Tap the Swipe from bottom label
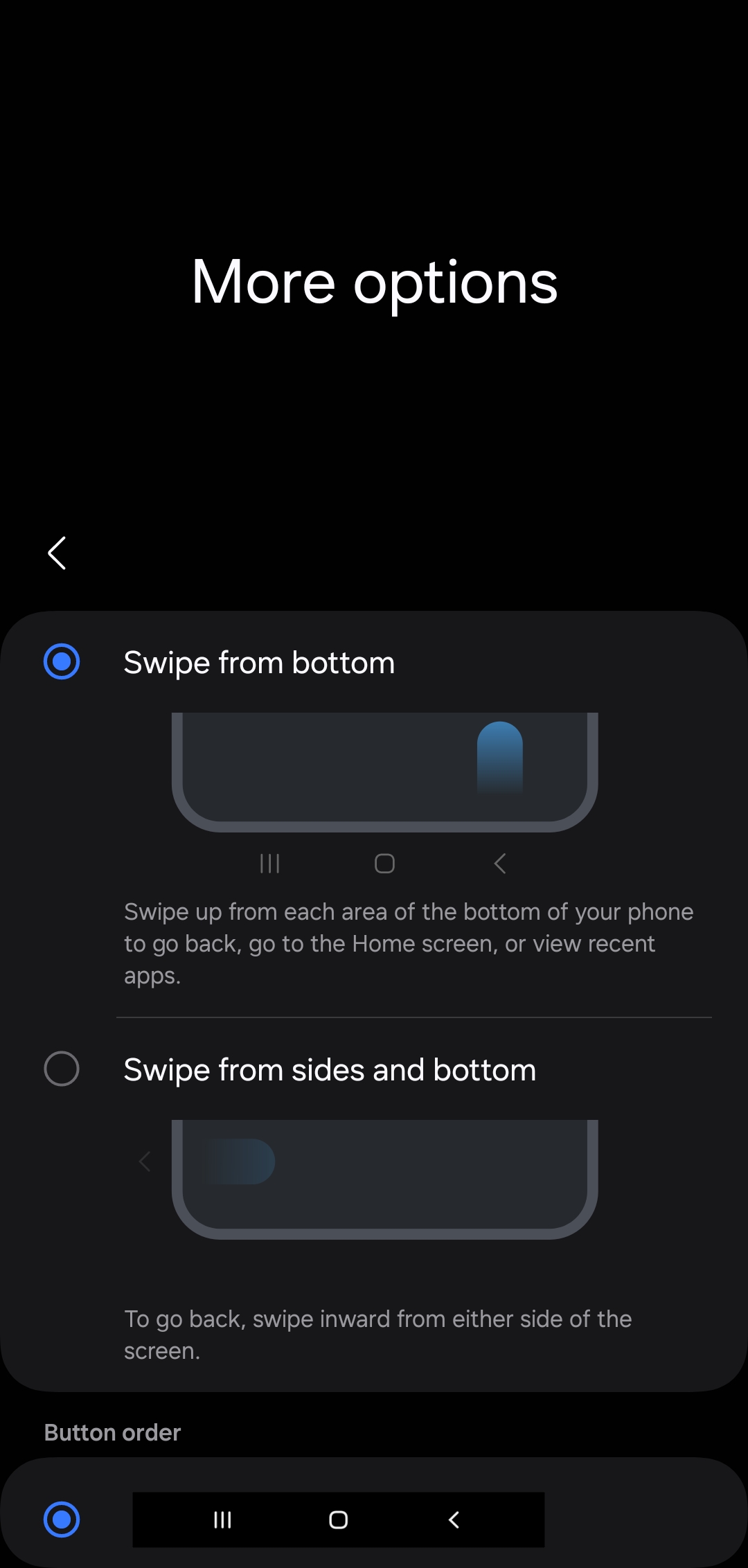Viewport: 748px width, 1568px height. click(259, 663)
